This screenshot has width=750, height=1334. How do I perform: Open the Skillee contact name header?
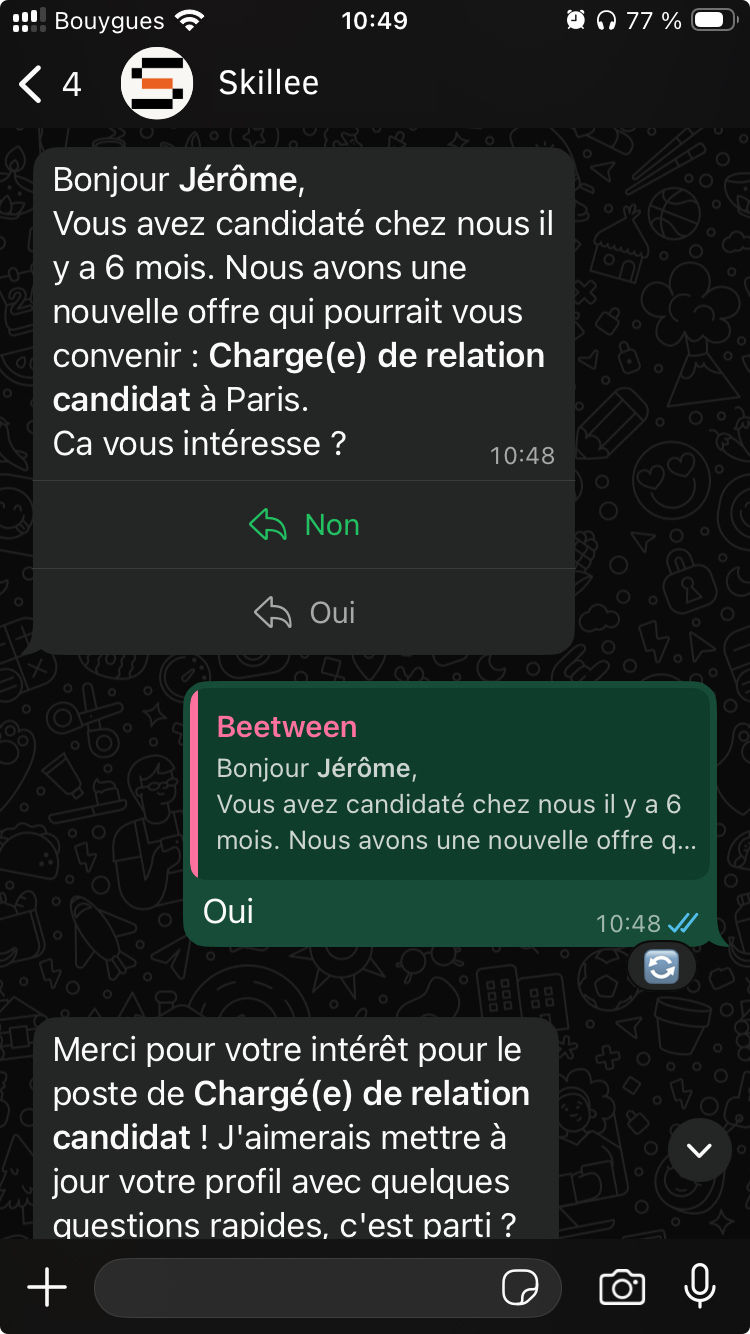pos(268,83)
